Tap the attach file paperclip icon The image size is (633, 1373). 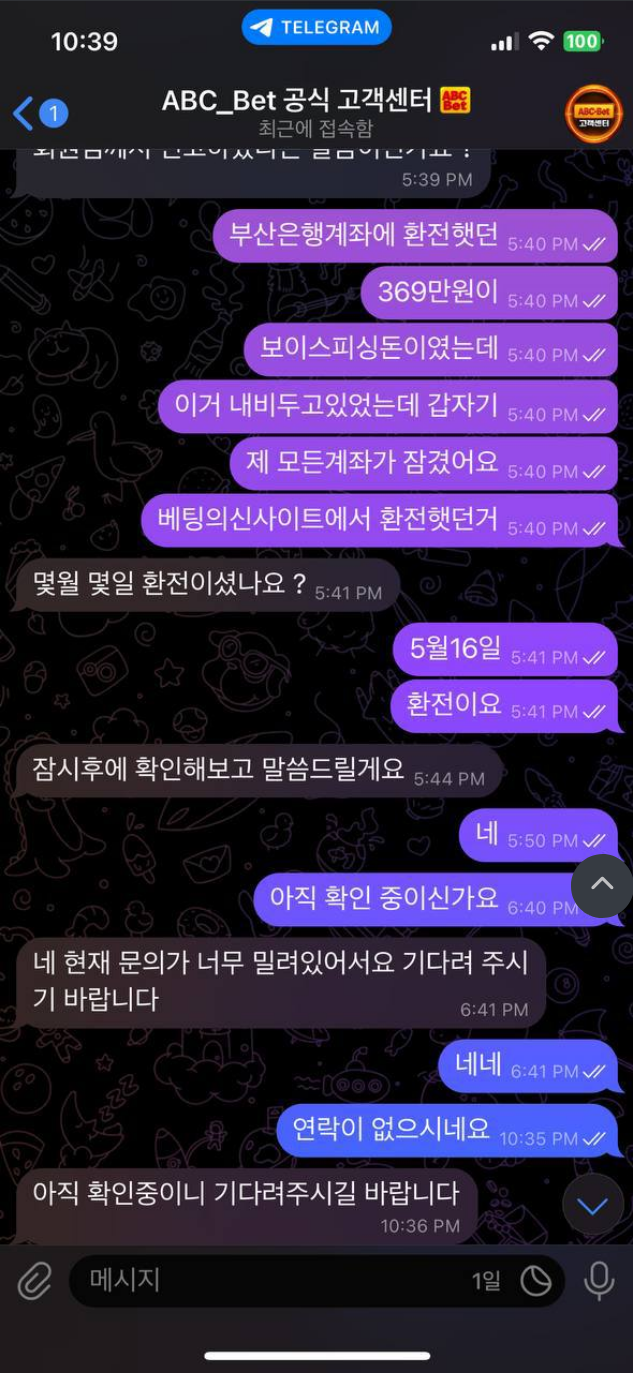click(35, 1281)
